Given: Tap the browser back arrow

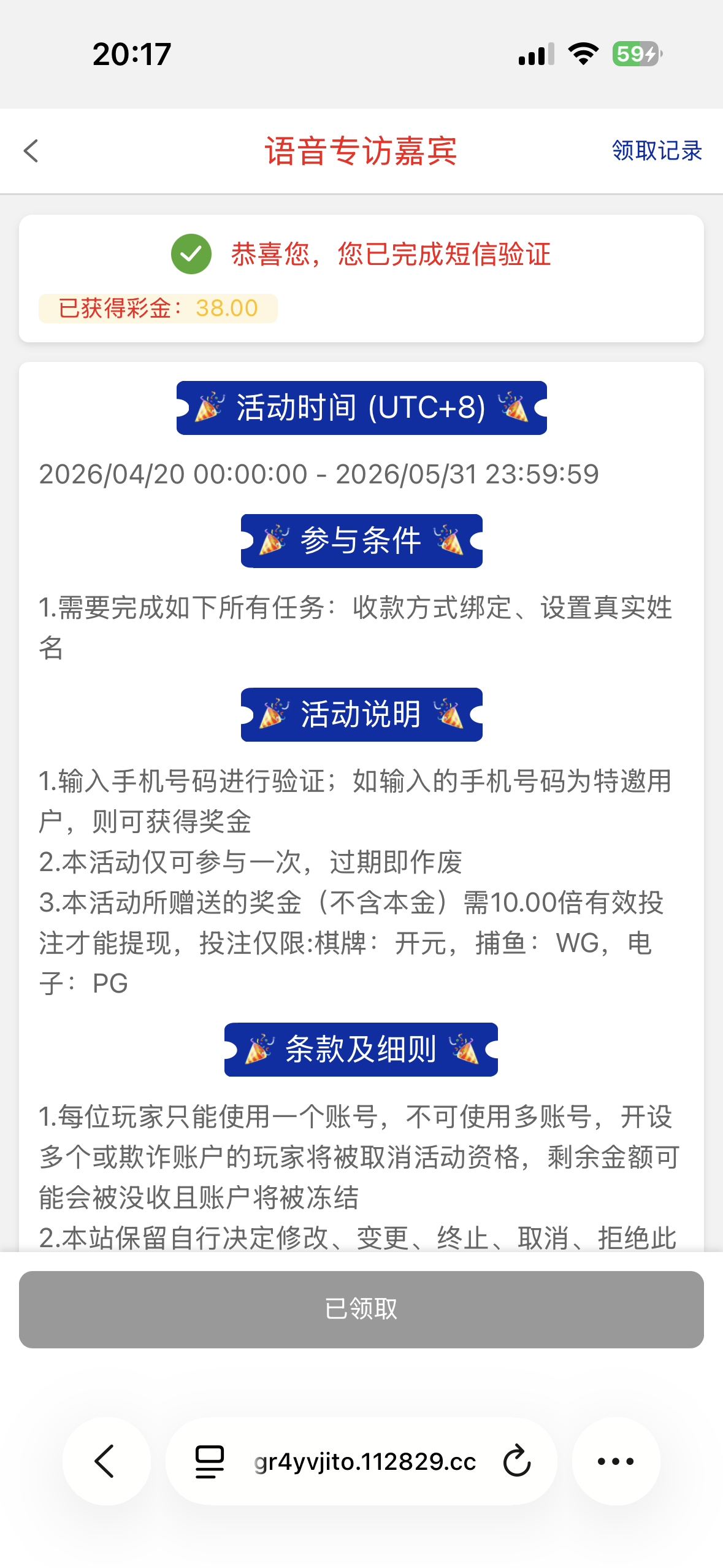Looking at the screenshot, I should click(106, 1461).
